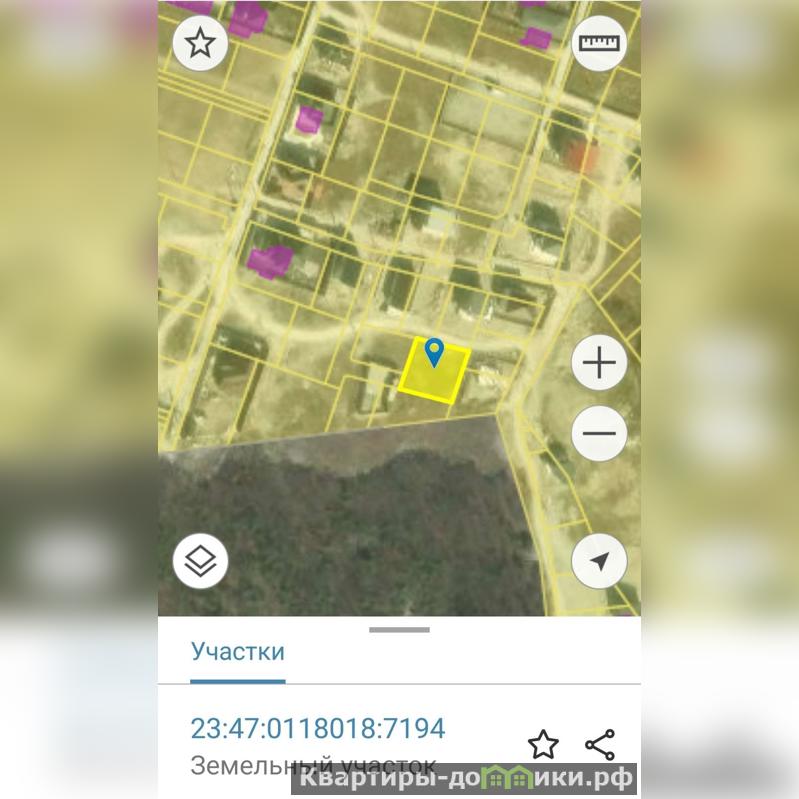Tap the blue pin on highlighted plot
The image size is (799, 799).
434,351
